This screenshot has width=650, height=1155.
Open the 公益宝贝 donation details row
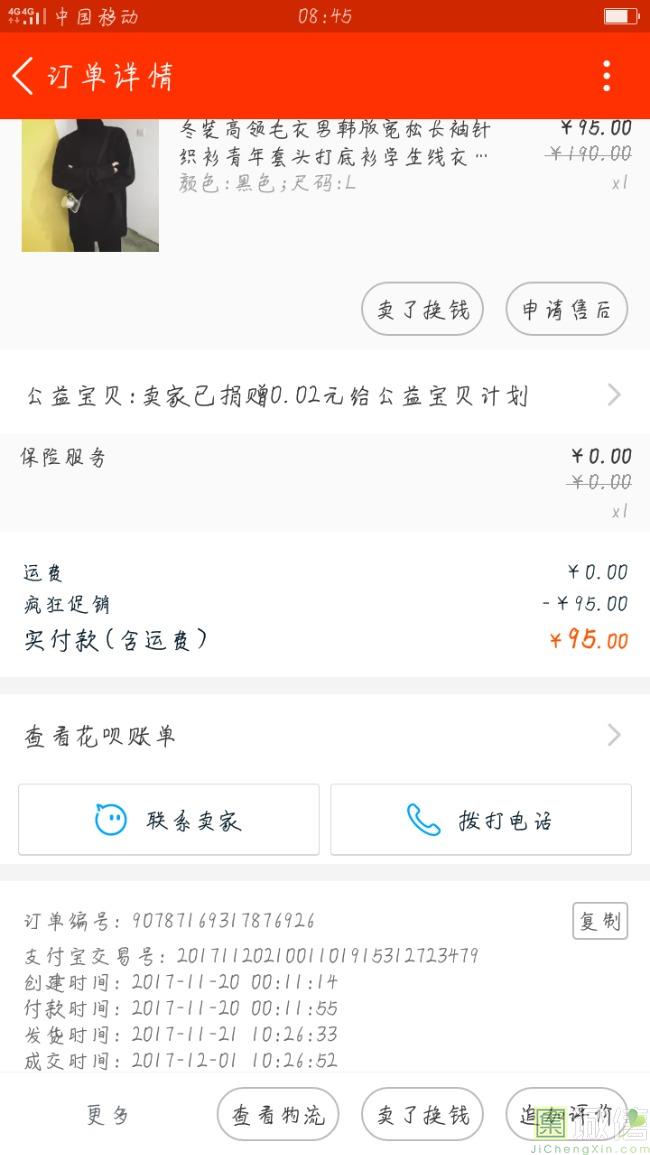[325, 396]
